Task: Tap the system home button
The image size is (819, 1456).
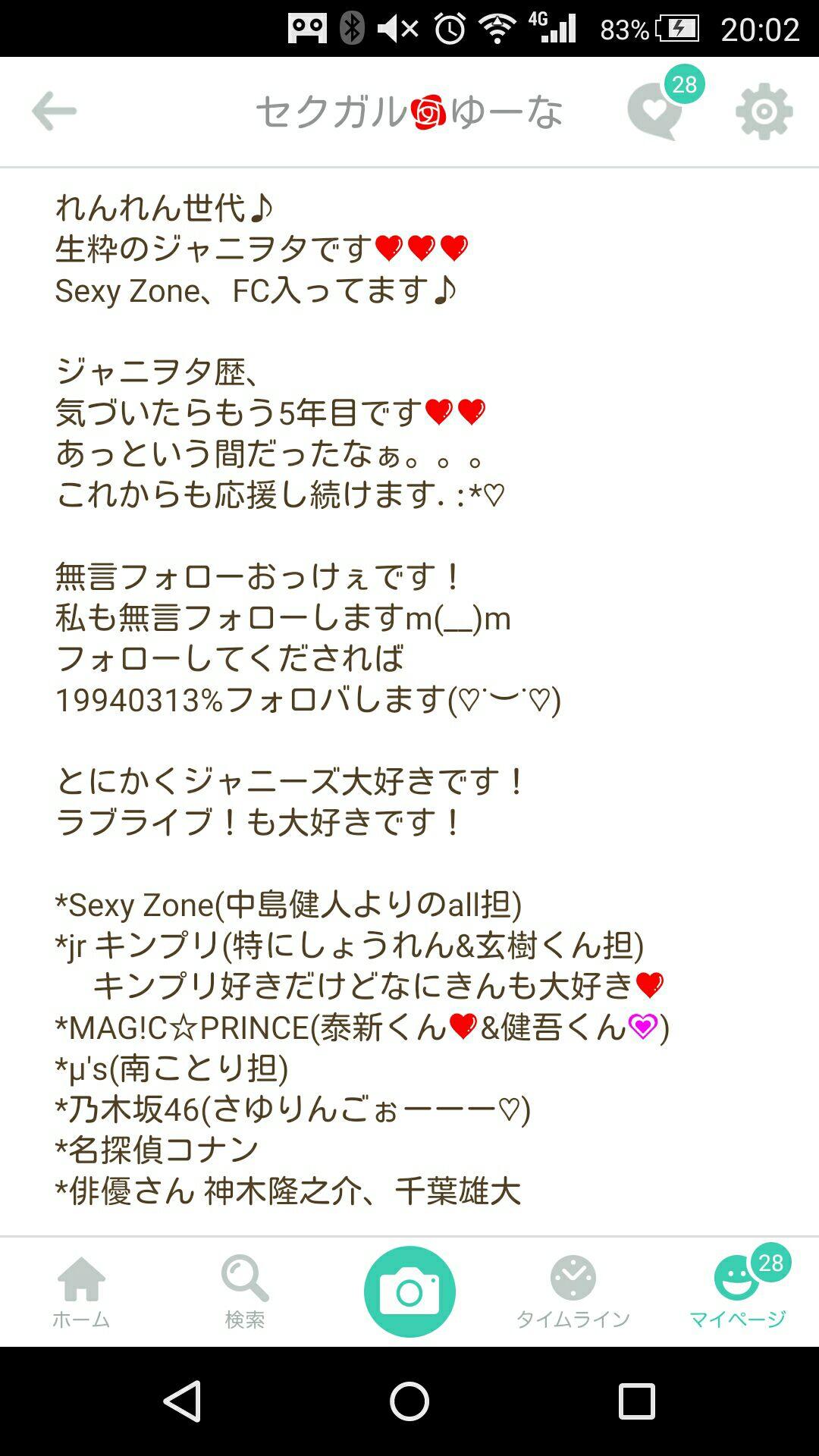Action: [x=409, y=1401]
